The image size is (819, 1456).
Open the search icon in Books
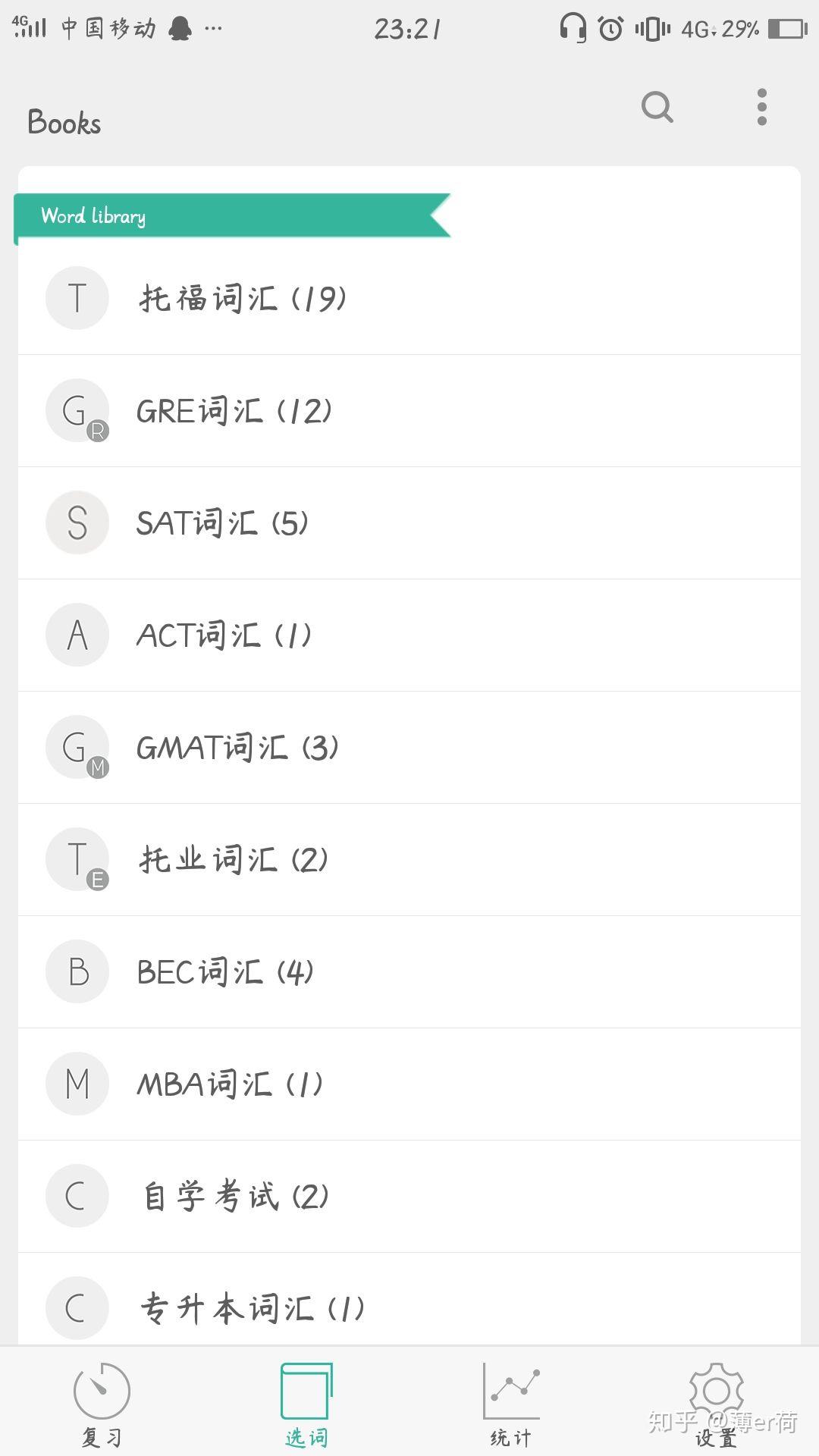click(x=657, y=107)
